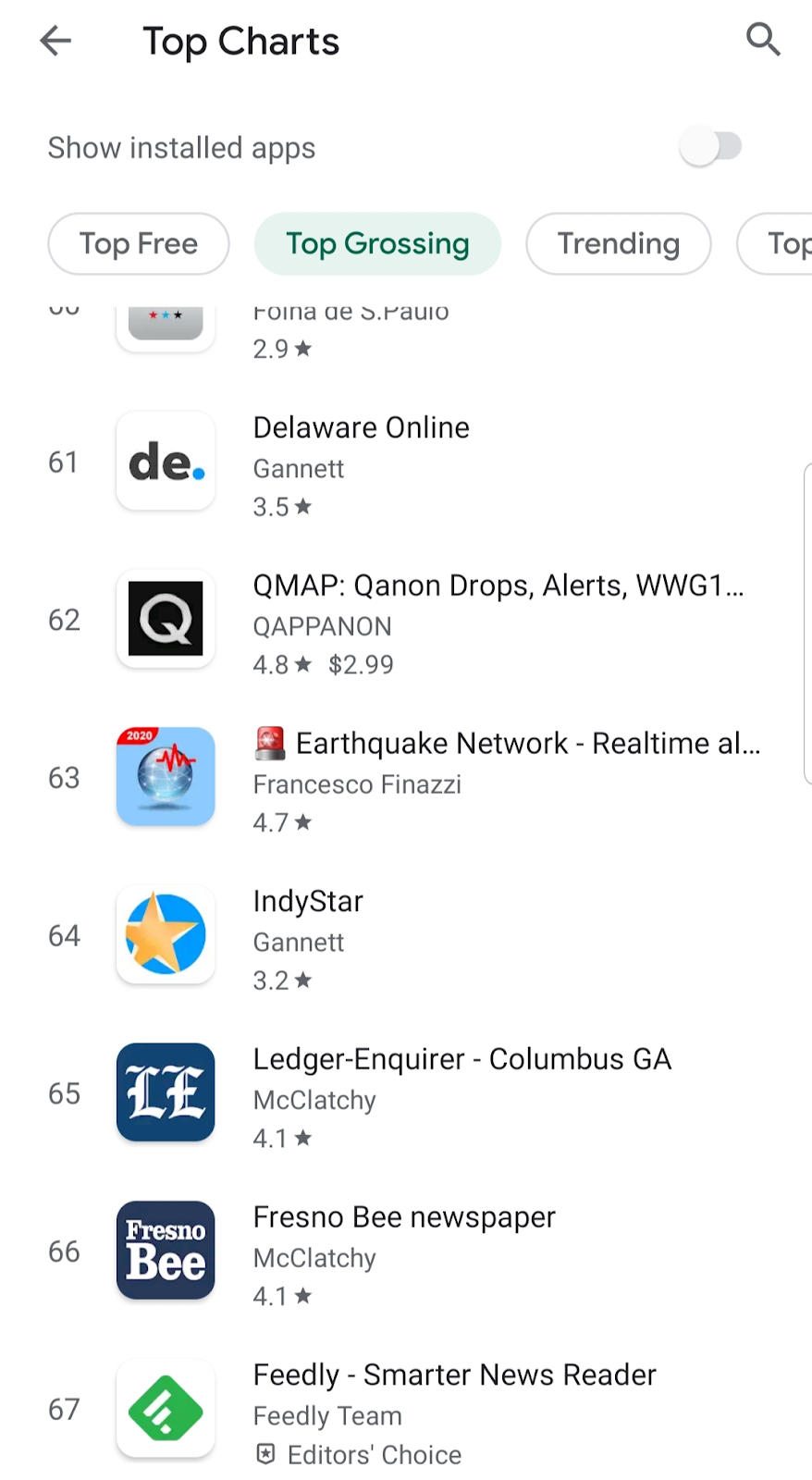This screenshot has width=812, height=1480.
Task: Open the Trending chart tab
Action: click(x=617, y=243)
